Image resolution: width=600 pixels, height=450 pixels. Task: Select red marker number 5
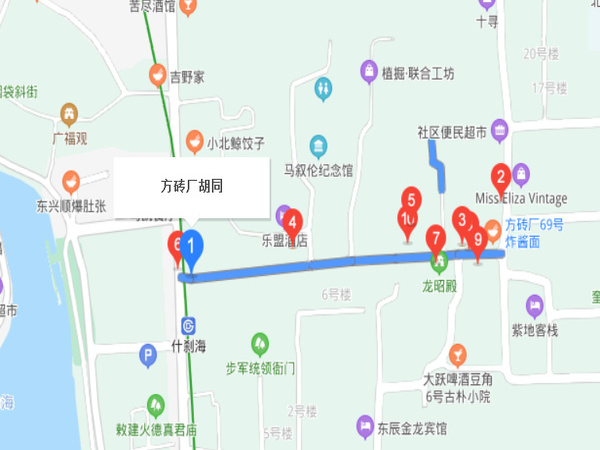(410, 199)
